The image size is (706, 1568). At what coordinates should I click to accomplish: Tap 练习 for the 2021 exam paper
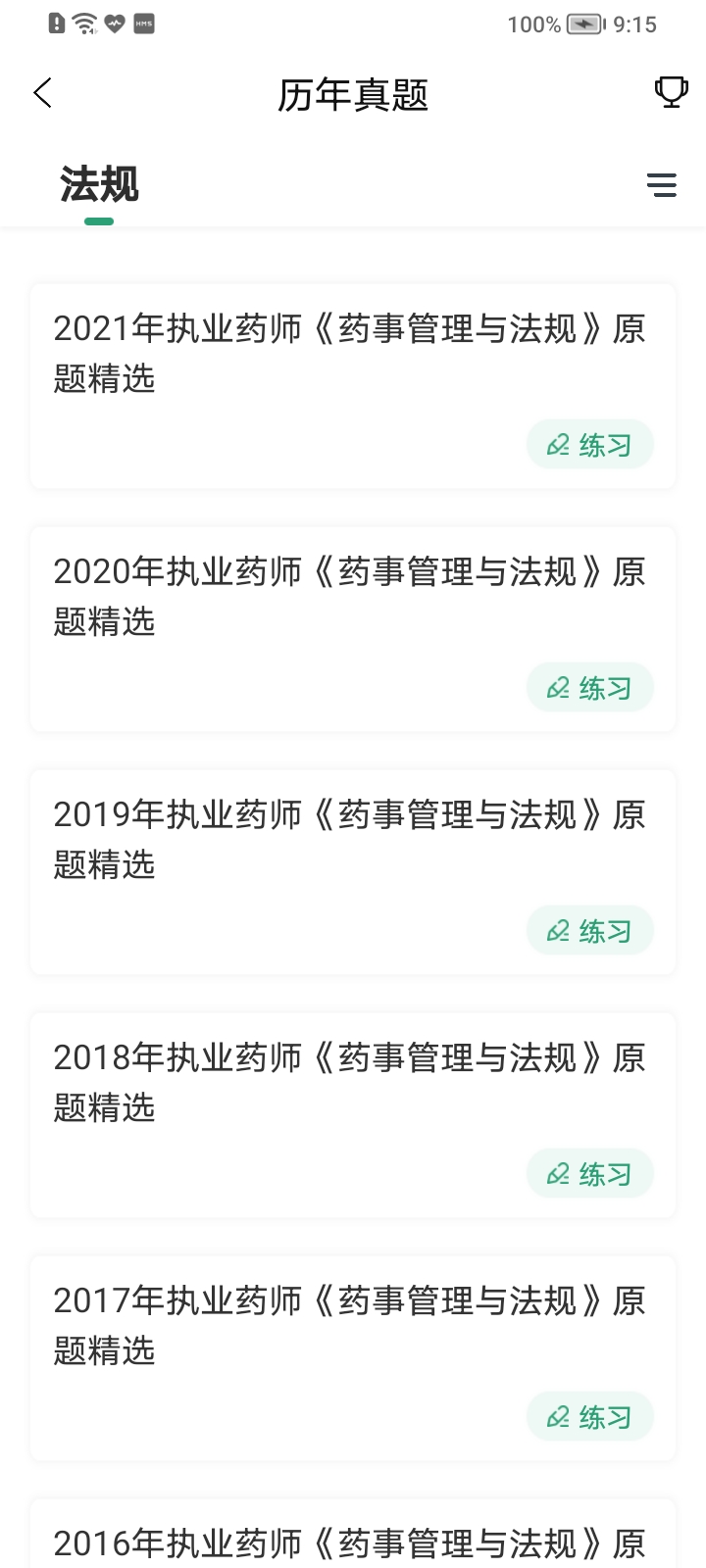click(x=590, y=445)
